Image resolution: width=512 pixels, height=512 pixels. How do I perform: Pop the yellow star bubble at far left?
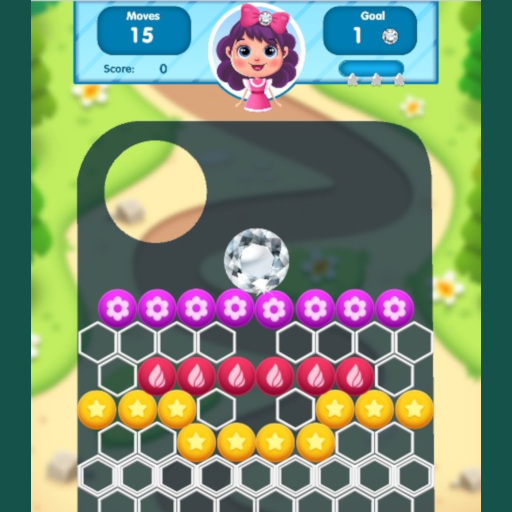[x=97, y=410]
